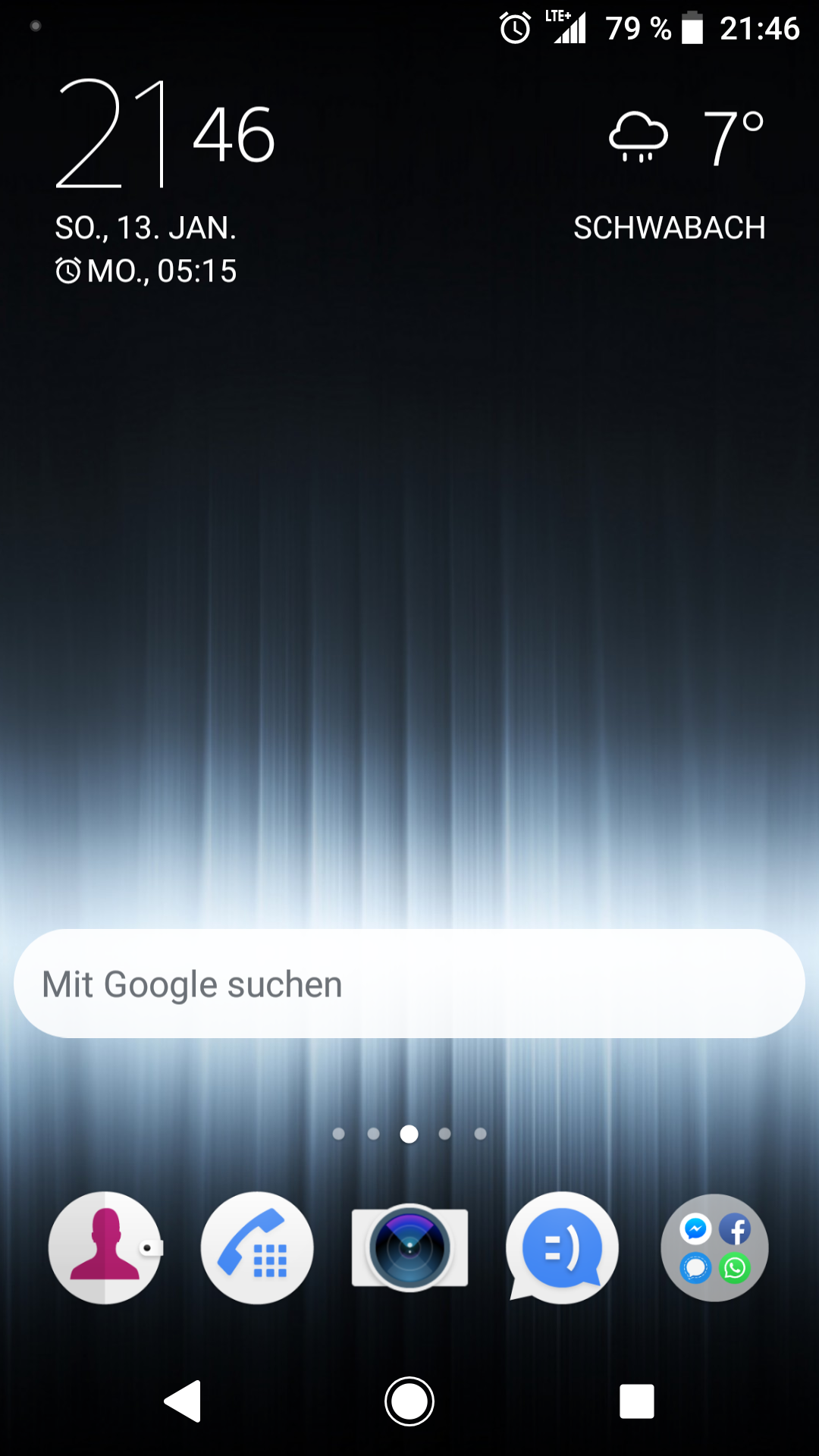The height and width of the screenshot is (1456, 819).
Task: Tap the Mit Google suchen search bar
Action: coord(409,984)
